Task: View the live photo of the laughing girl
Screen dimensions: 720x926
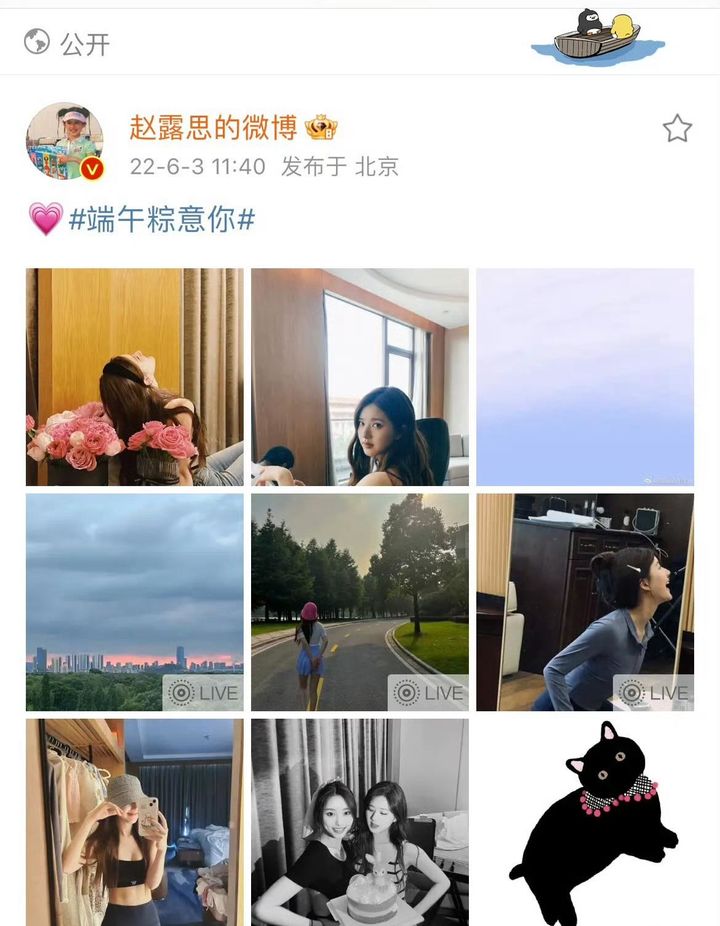Action: 584,602
